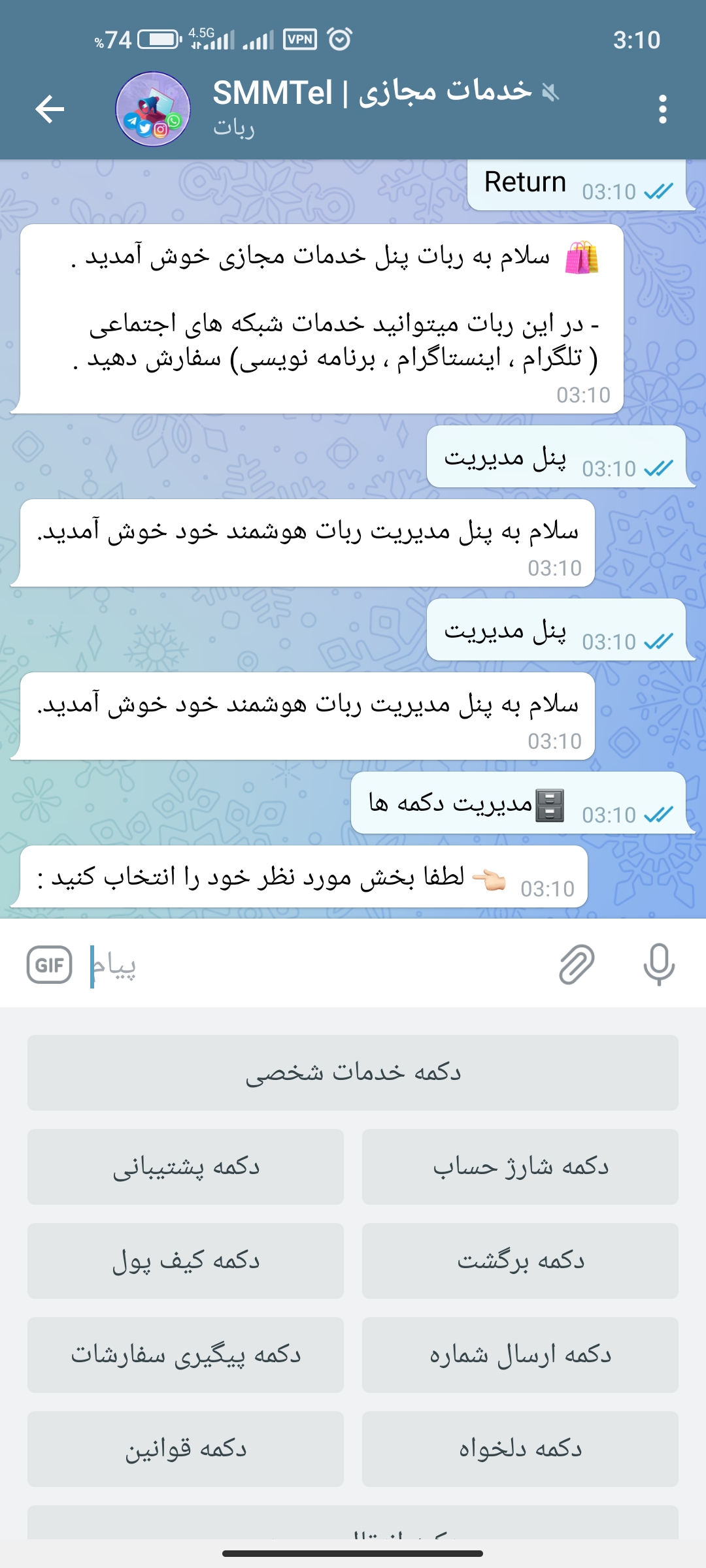Choose the دکمه دلخواه button
Viewport: 706px width, 1568px height.
520,1449
